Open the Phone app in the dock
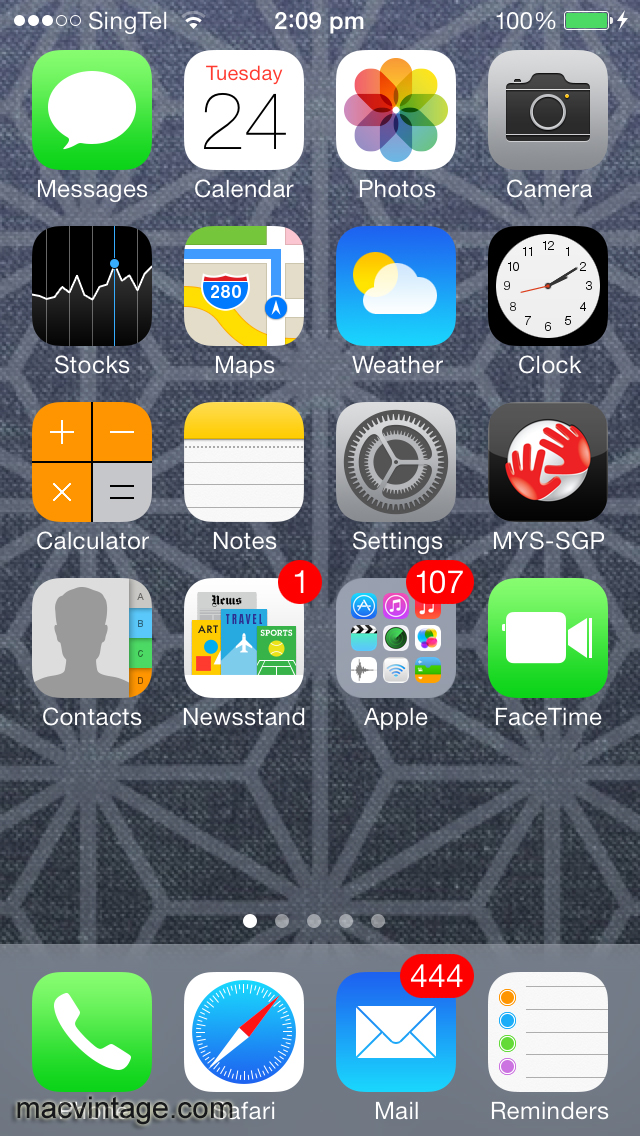 point(92,1032)
